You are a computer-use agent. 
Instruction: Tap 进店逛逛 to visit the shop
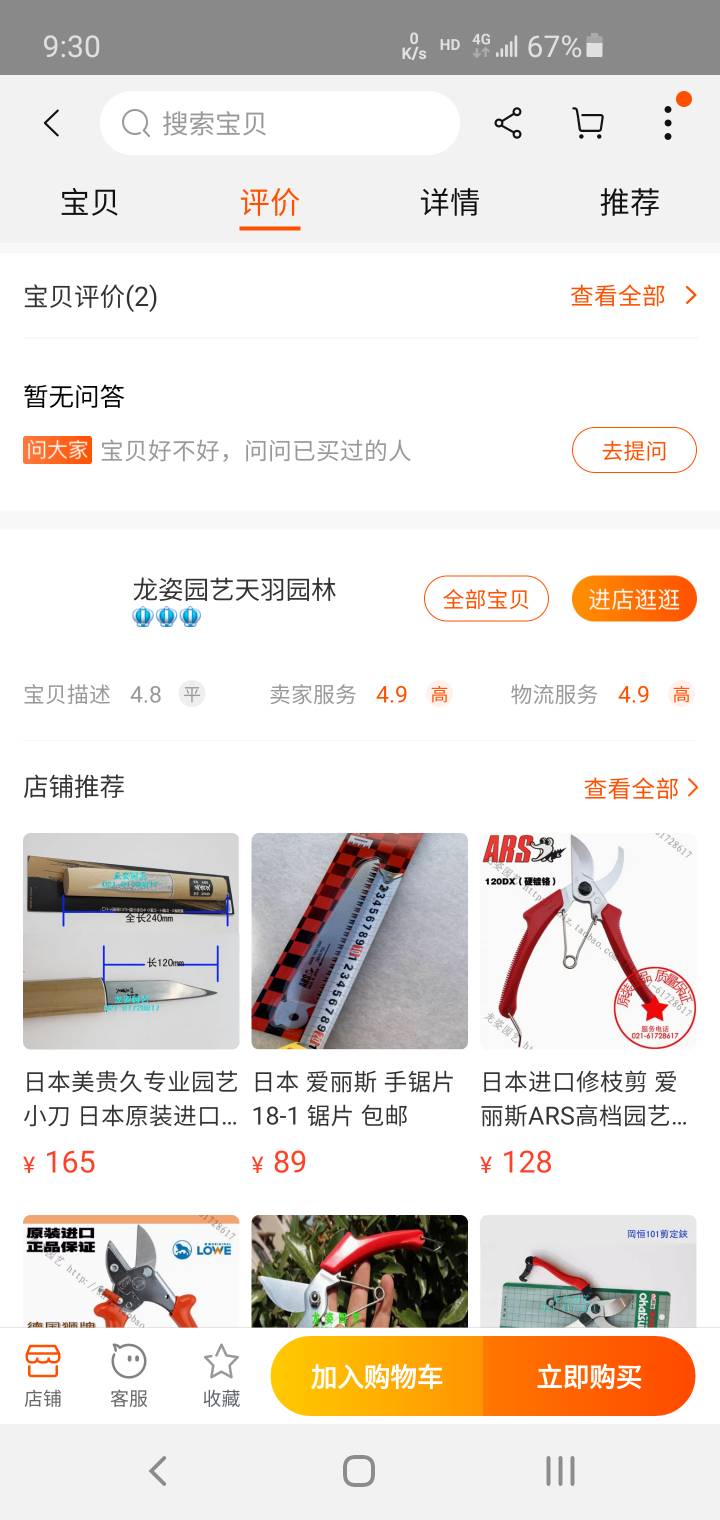tap(634, 599)
